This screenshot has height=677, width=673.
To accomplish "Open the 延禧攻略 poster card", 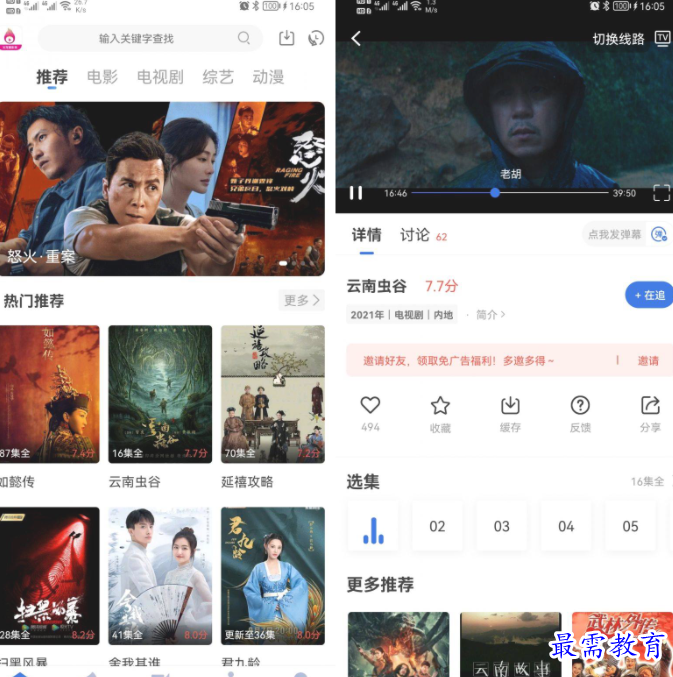I will pyautogui.click(x=272, y=394).
